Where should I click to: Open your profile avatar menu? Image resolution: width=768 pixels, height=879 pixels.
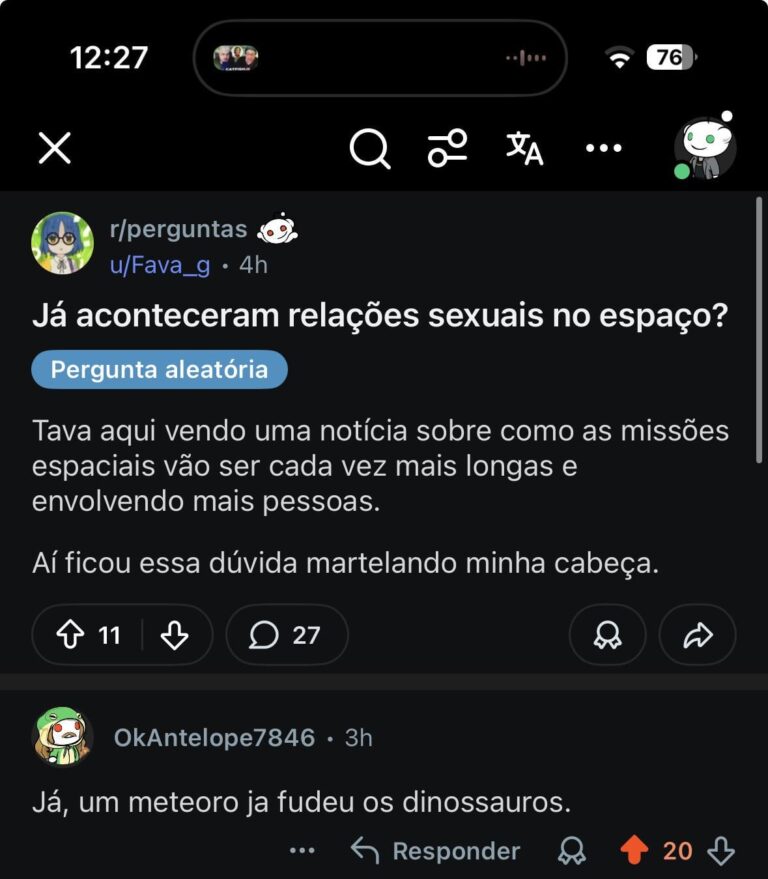[704, 148]
